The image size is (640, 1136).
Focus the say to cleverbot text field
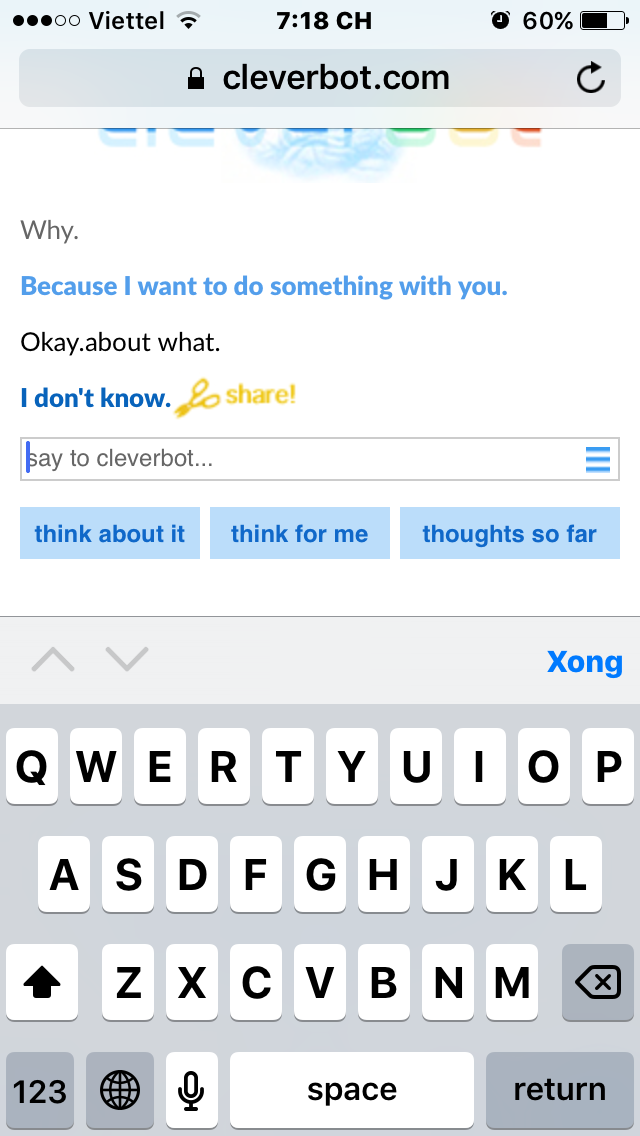(x=300, y=459)
